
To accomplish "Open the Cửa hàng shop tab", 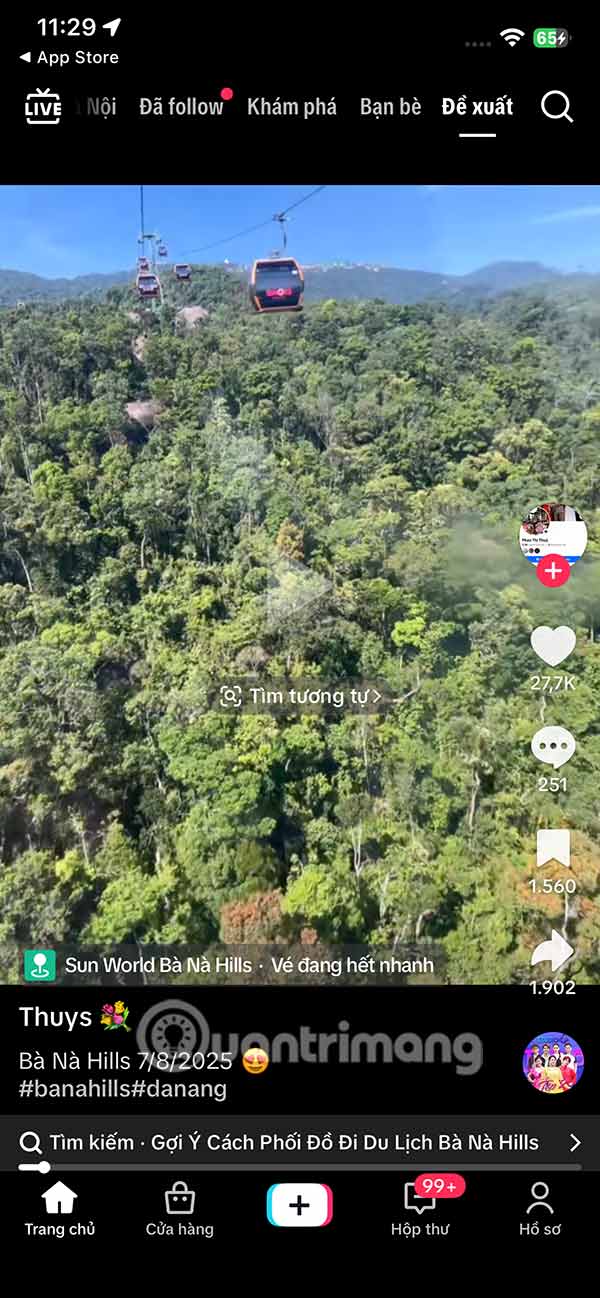I will (x=180, y=1208).
